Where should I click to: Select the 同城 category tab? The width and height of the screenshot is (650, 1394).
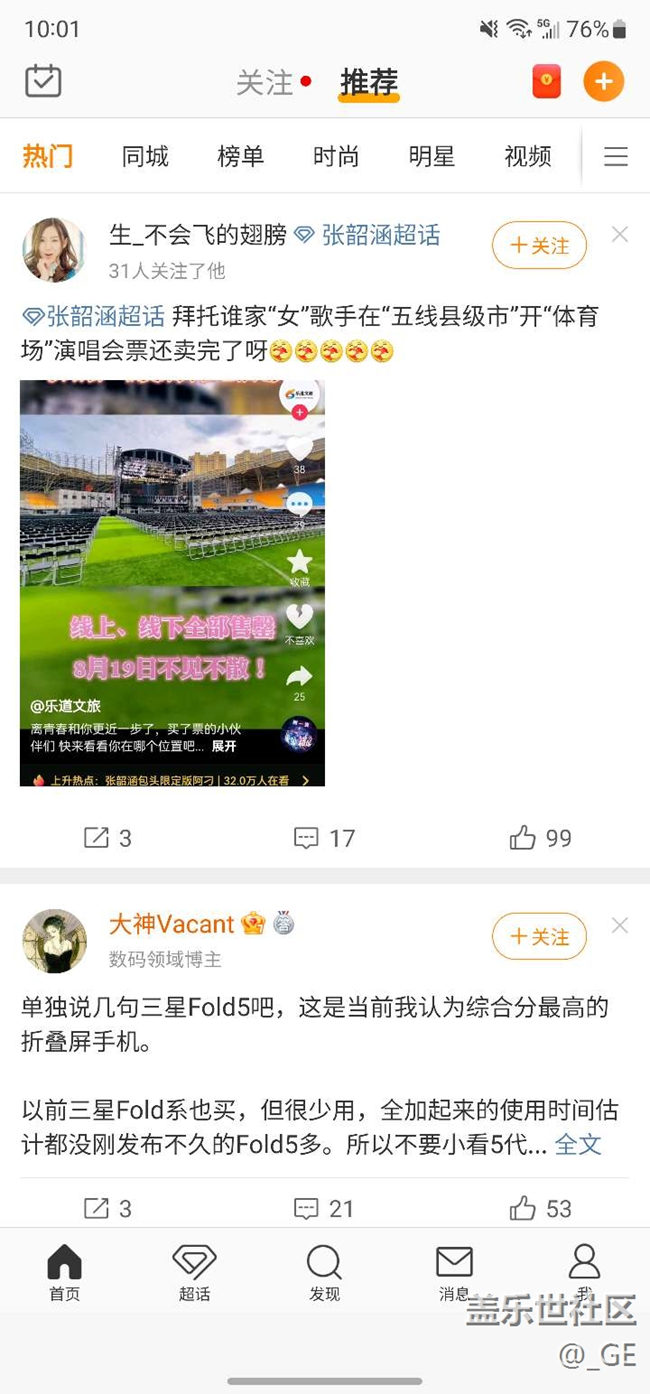tap(145, 156)
